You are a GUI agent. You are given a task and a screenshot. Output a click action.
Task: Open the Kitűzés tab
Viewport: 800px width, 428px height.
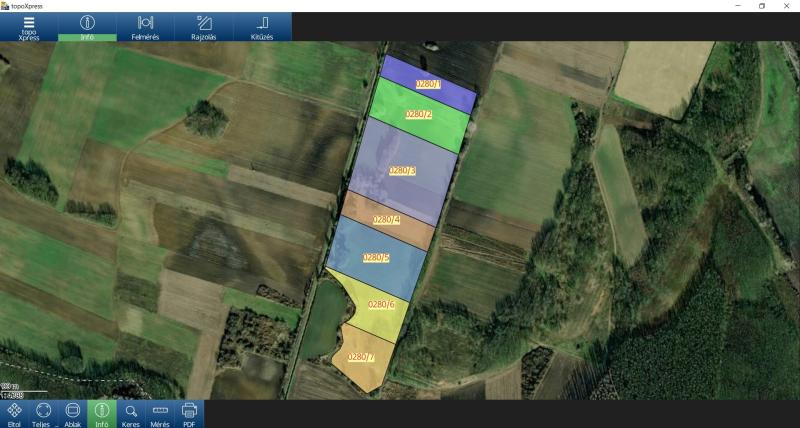tap(262, 27)
